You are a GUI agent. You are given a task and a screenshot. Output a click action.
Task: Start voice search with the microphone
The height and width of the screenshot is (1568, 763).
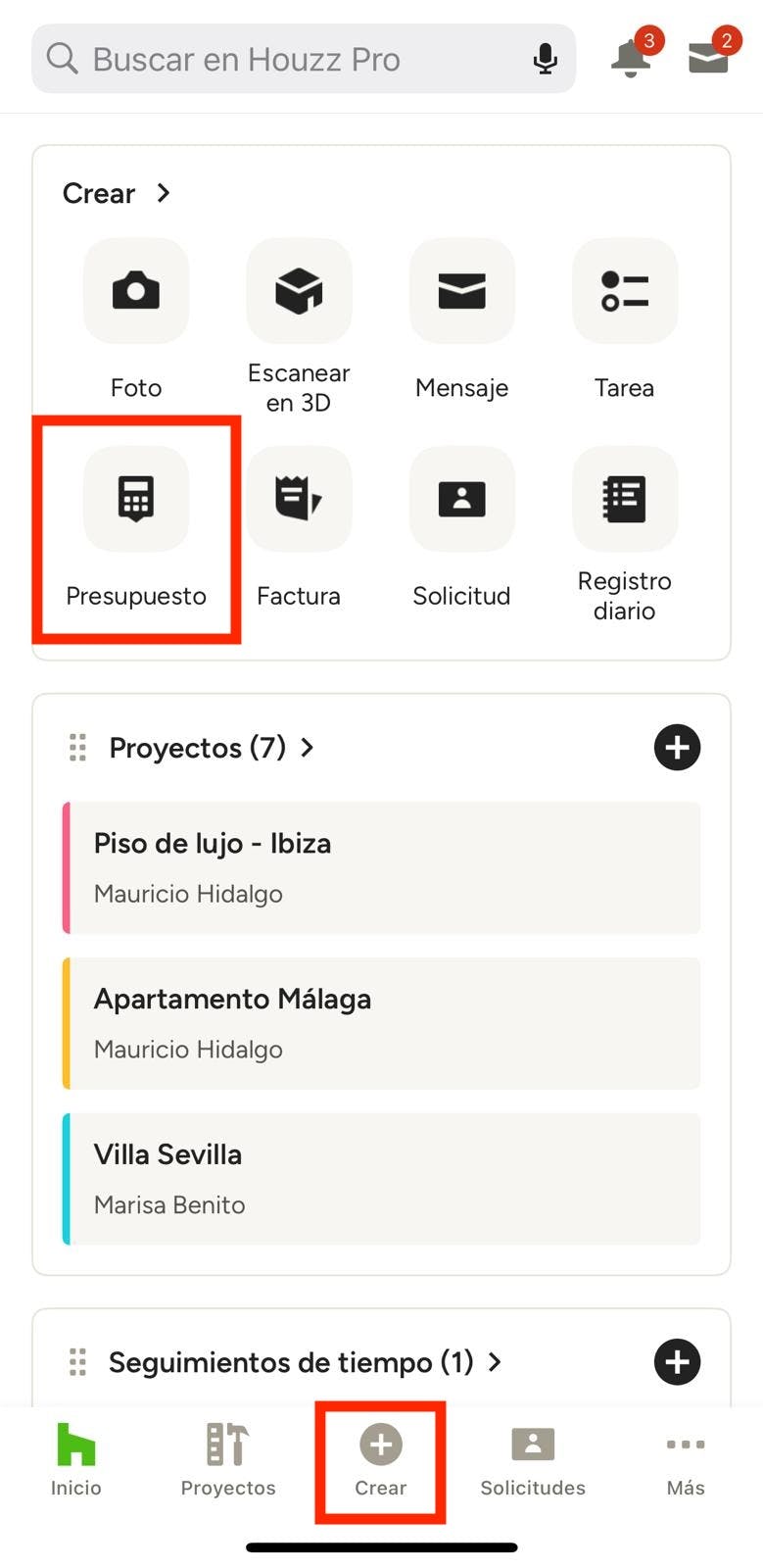[545, 60]
